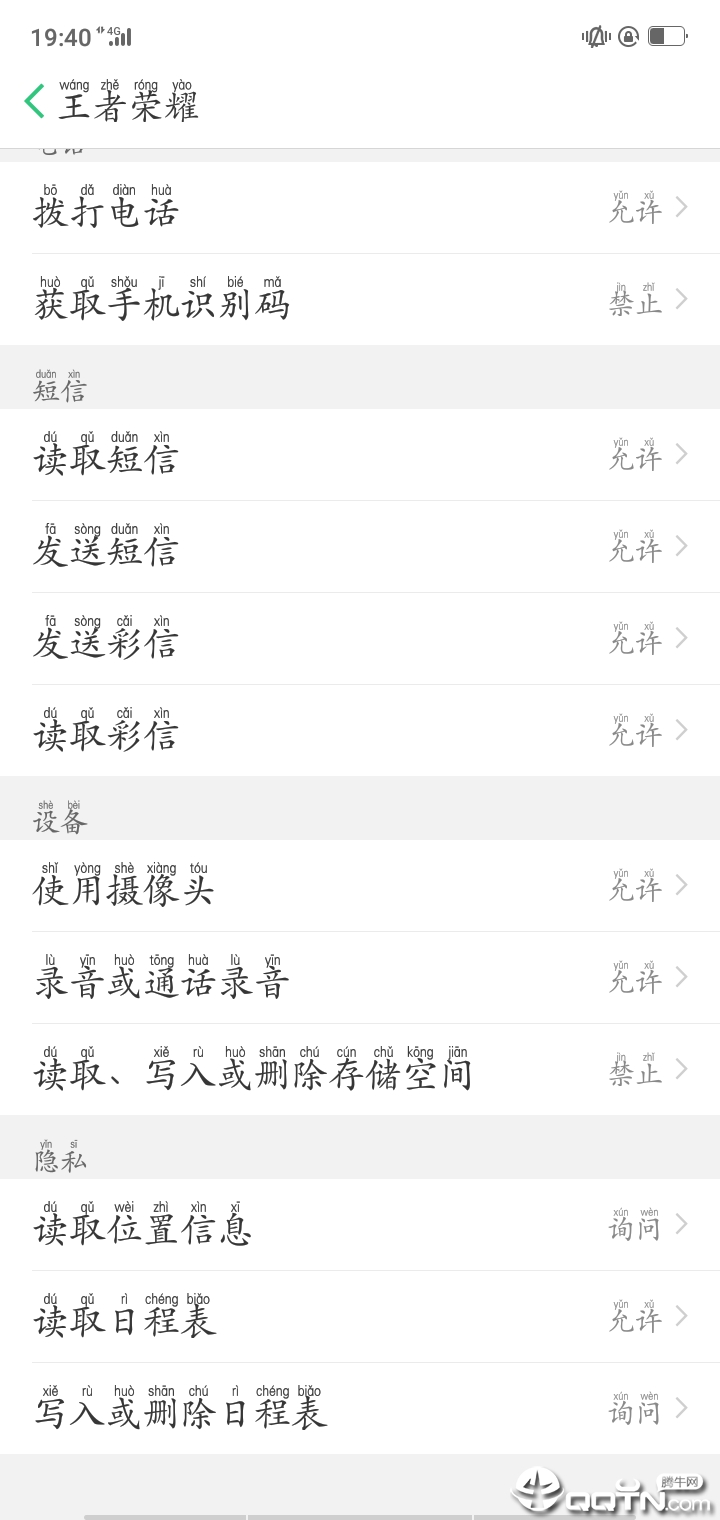Open the 获取手机识别码 permission setting
The height and width of the screenshot is (1520, 720).
coord(360,300)
